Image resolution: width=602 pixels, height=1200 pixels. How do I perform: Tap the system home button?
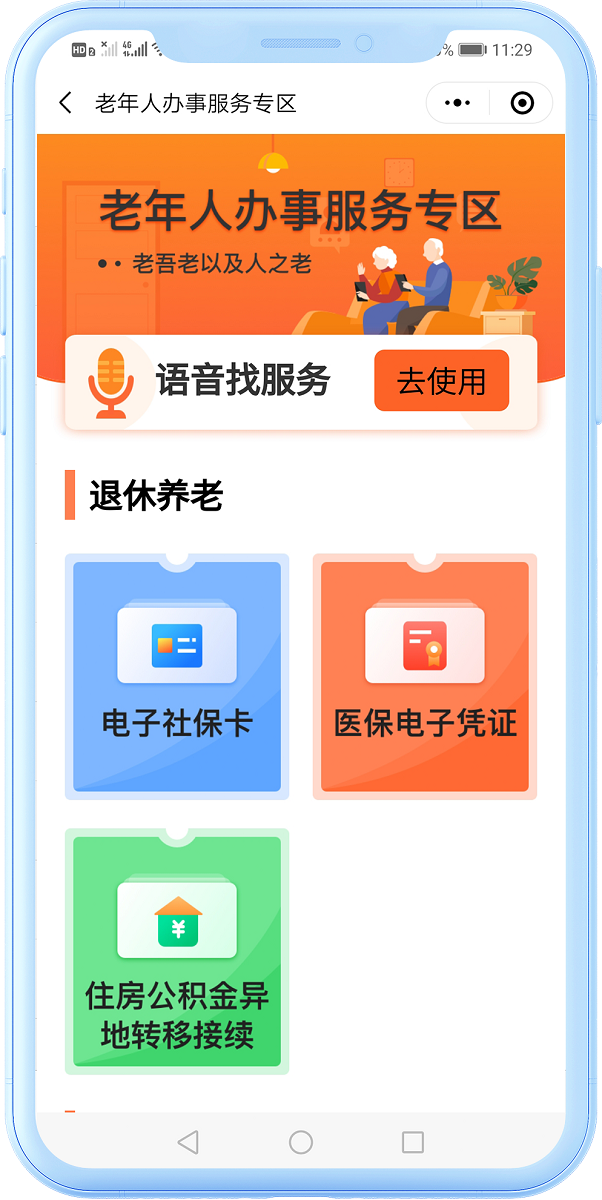coord(300,1142)
